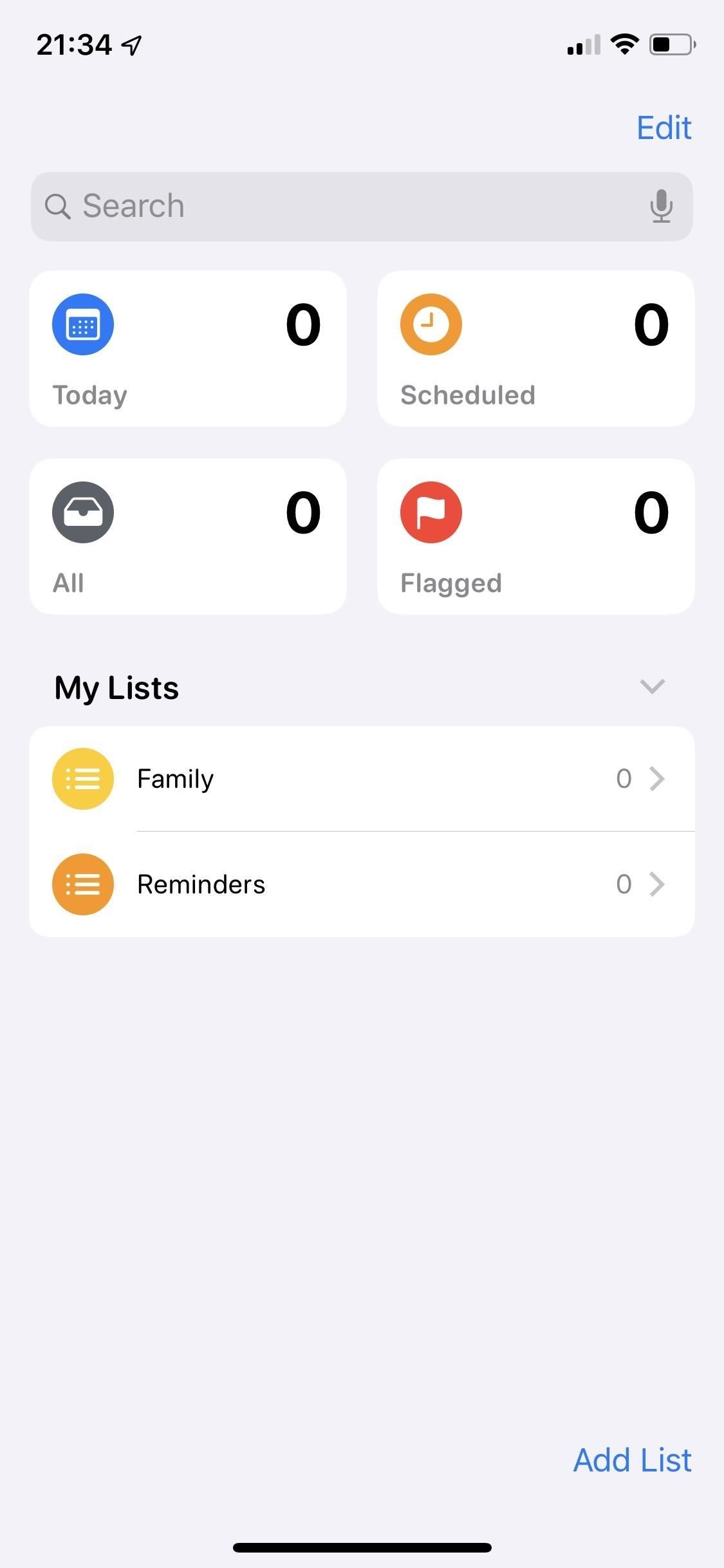Collapse the My Lists section
Image resolution: width=724 pixels, height=1568 pixels.
(x=652, y=686)
